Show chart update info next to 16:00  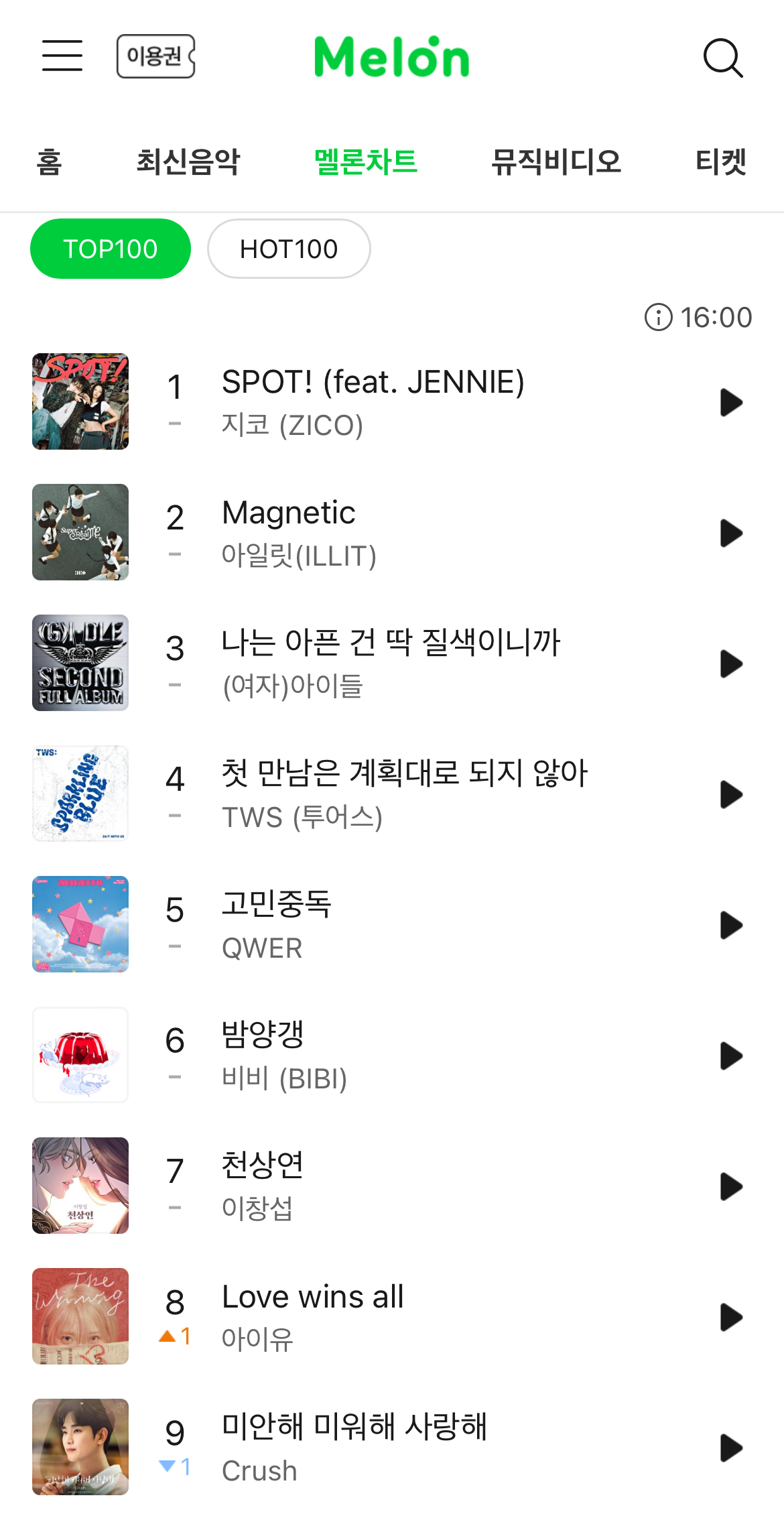pos(658,318)
